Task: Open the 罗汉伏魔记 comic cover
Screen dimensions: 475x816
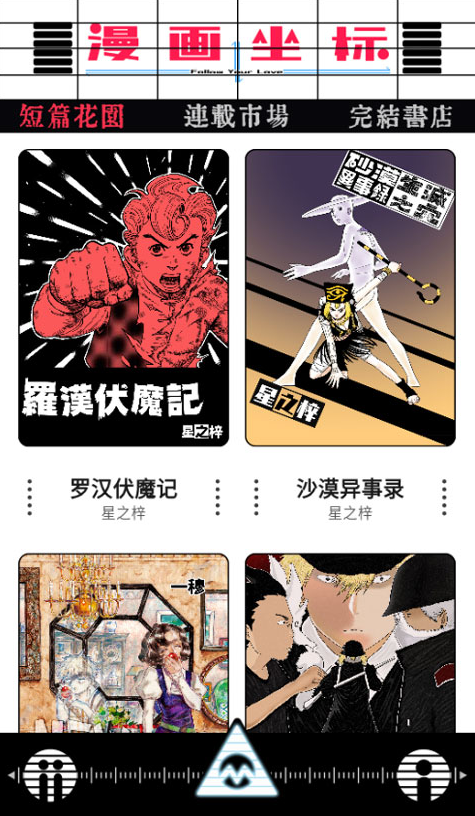Action: (124, 298)
